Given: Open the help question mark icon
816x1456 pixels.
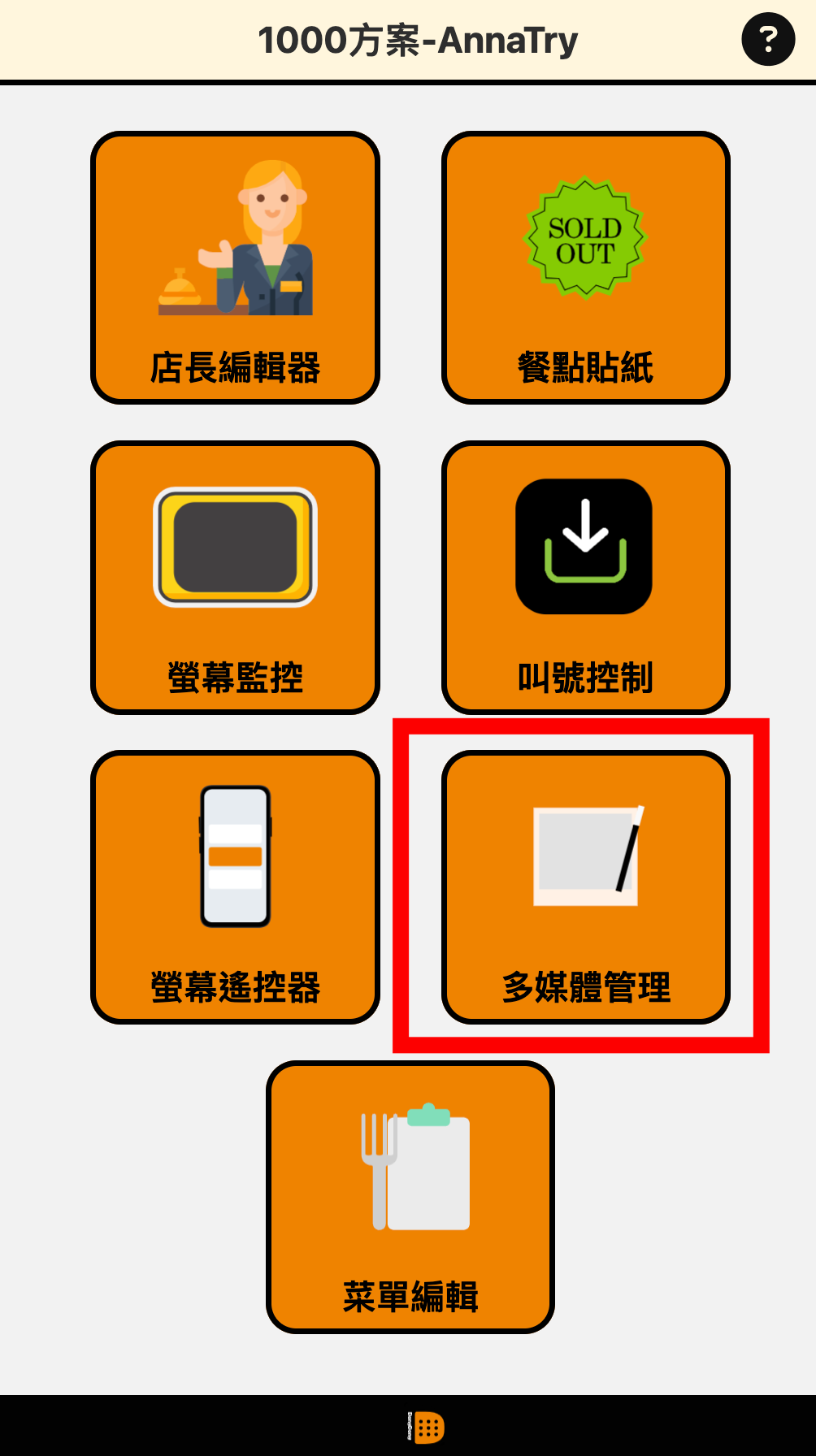Looking at the screenshot, I should click(767, 39).
